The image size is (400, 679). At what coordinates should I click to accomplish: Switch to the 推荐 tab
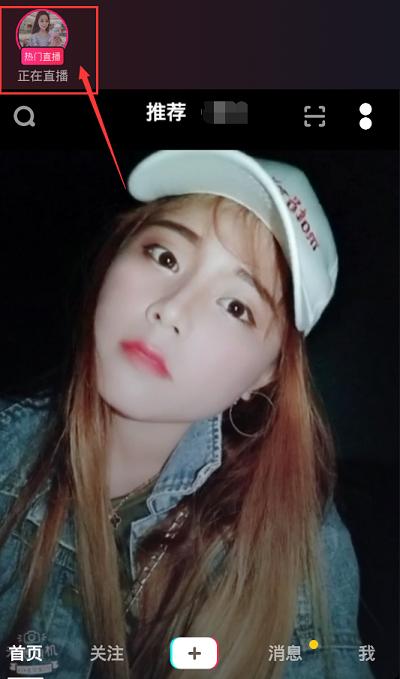166,113
